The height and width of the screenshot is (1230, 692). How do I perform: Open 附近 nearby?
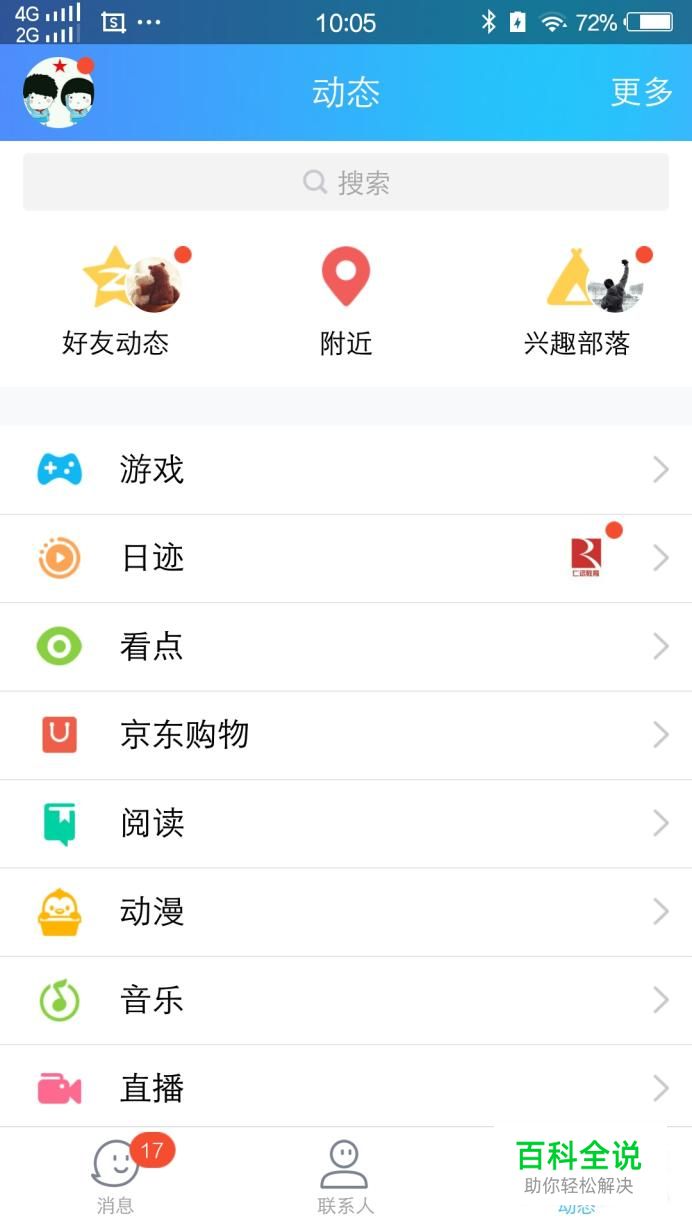(x=346, y=302)
